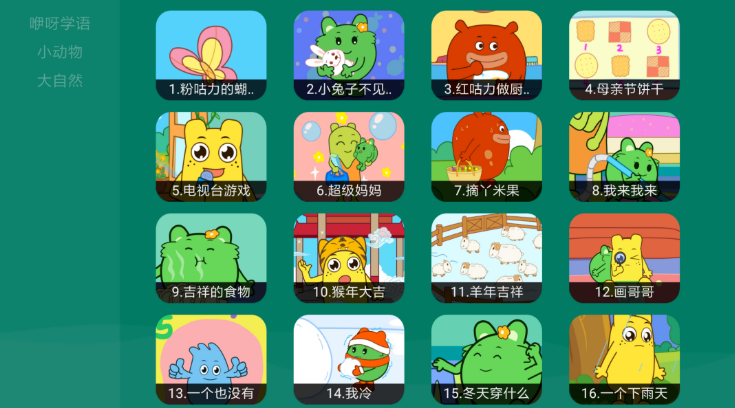Watch 7.摘丫米果 episode
Viewport: 735px width, 408px height.
486,156
